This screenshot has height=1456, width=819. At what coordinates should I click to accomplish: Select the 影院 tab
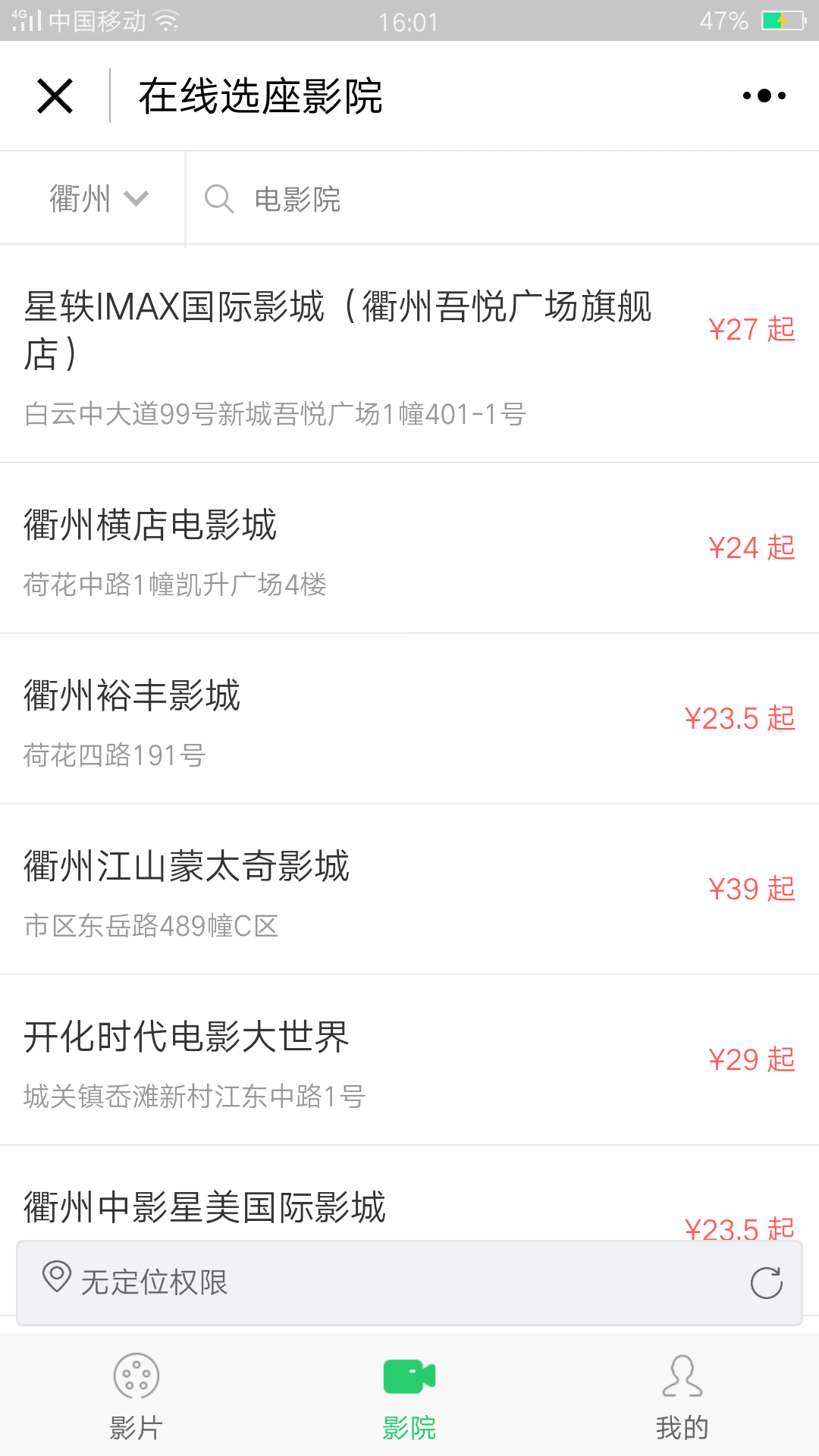coord(409,1395)
